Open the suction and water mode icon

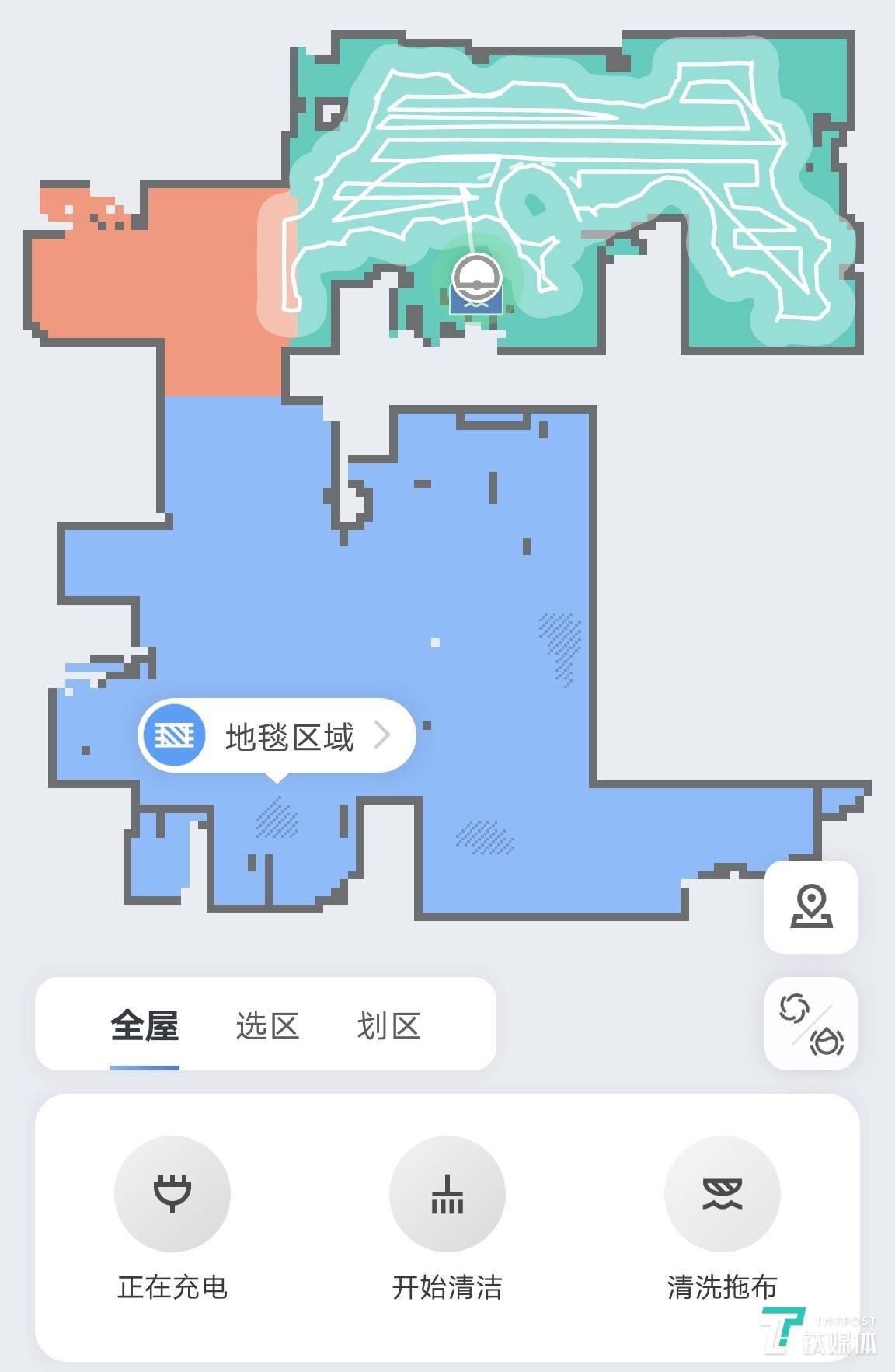pyautogui.click(x=811, y=1024)
